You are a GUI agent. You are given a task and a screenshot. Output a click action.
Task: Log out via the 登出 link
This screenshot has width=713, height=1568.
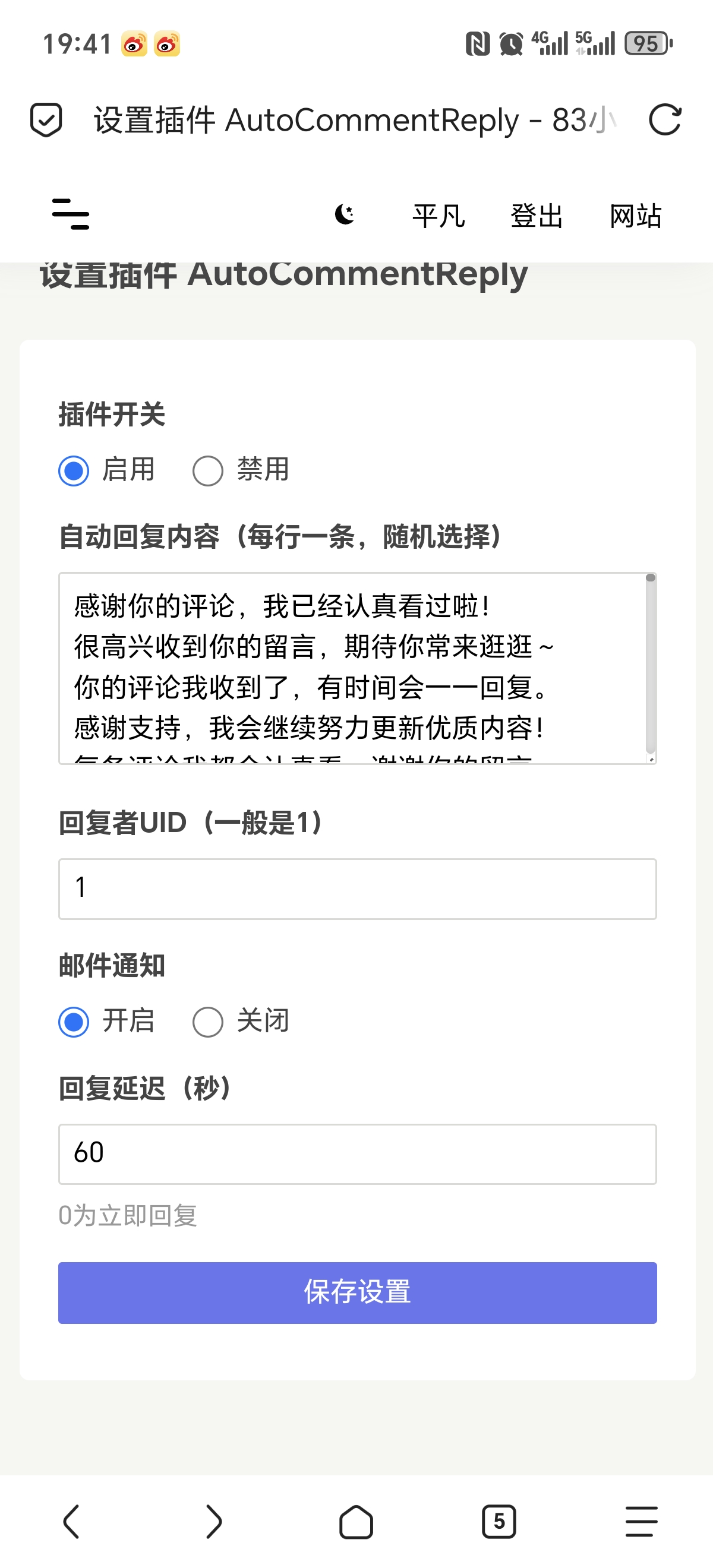pos(536,217)
